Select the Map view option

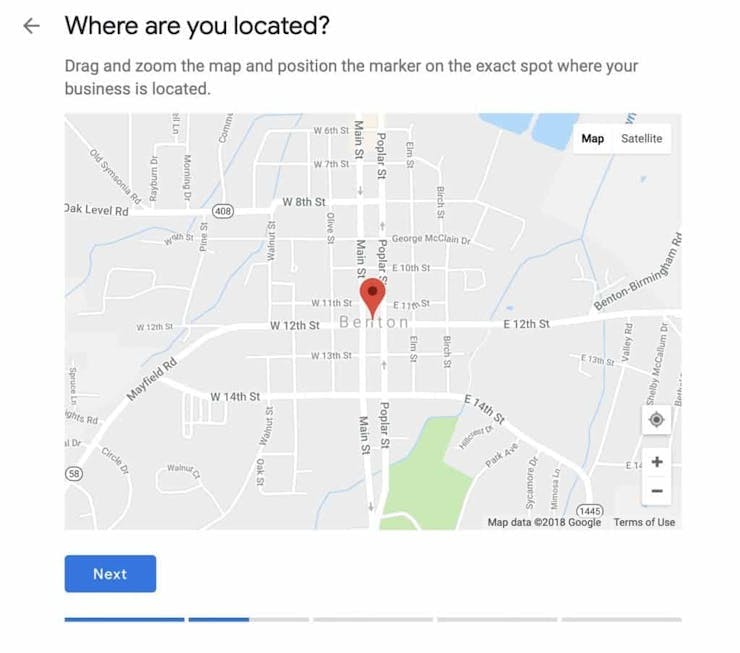click(x=593, y=139)
